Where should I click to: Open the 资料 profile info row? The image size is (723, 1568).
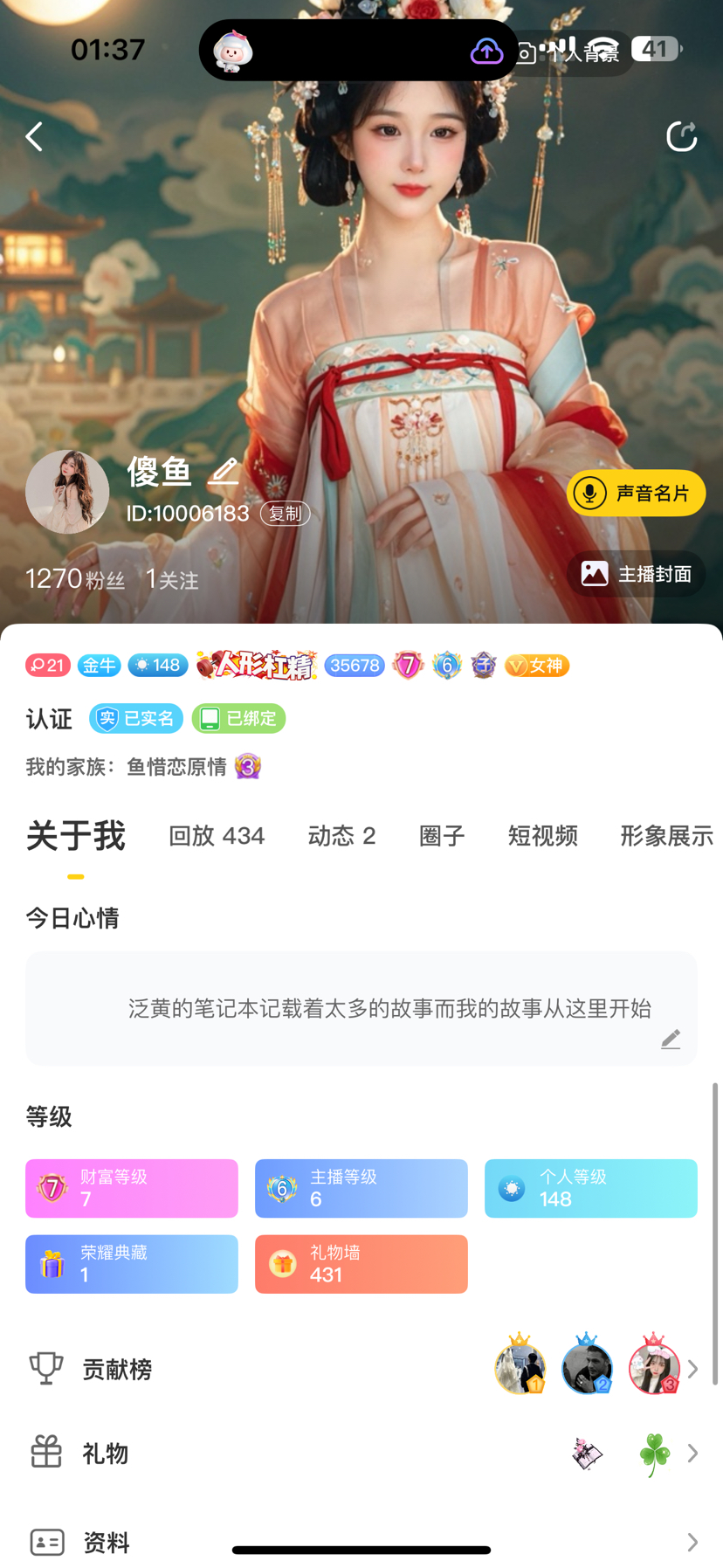coord(361,1543)
